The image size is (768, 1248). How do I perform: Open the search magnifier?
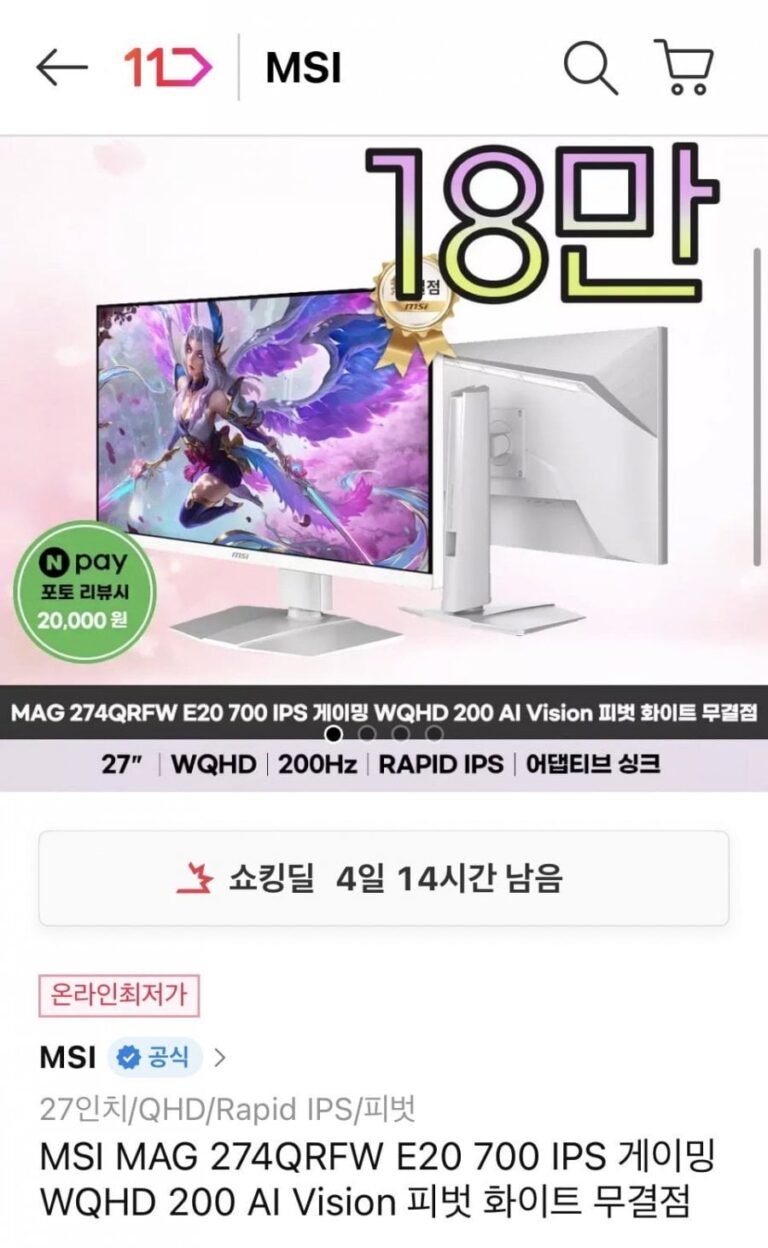click(590, 68)
